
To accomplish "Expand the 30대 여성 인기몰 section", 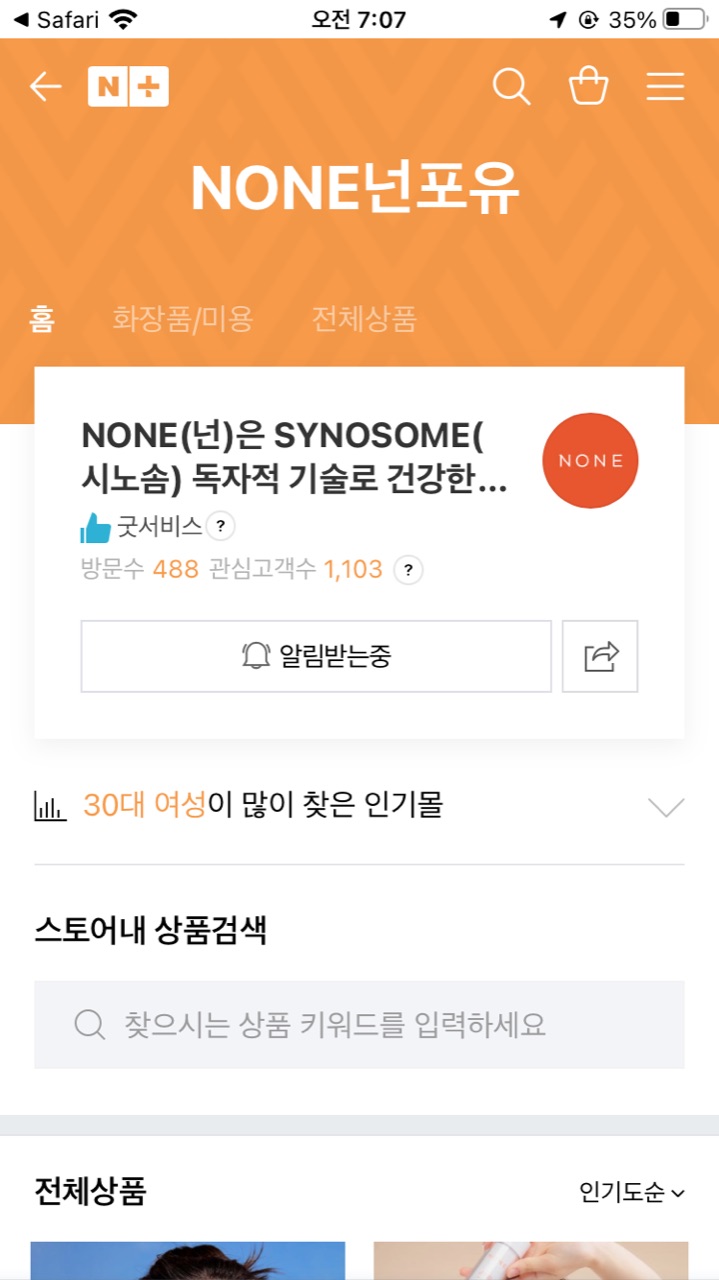I will pos(665,806).
